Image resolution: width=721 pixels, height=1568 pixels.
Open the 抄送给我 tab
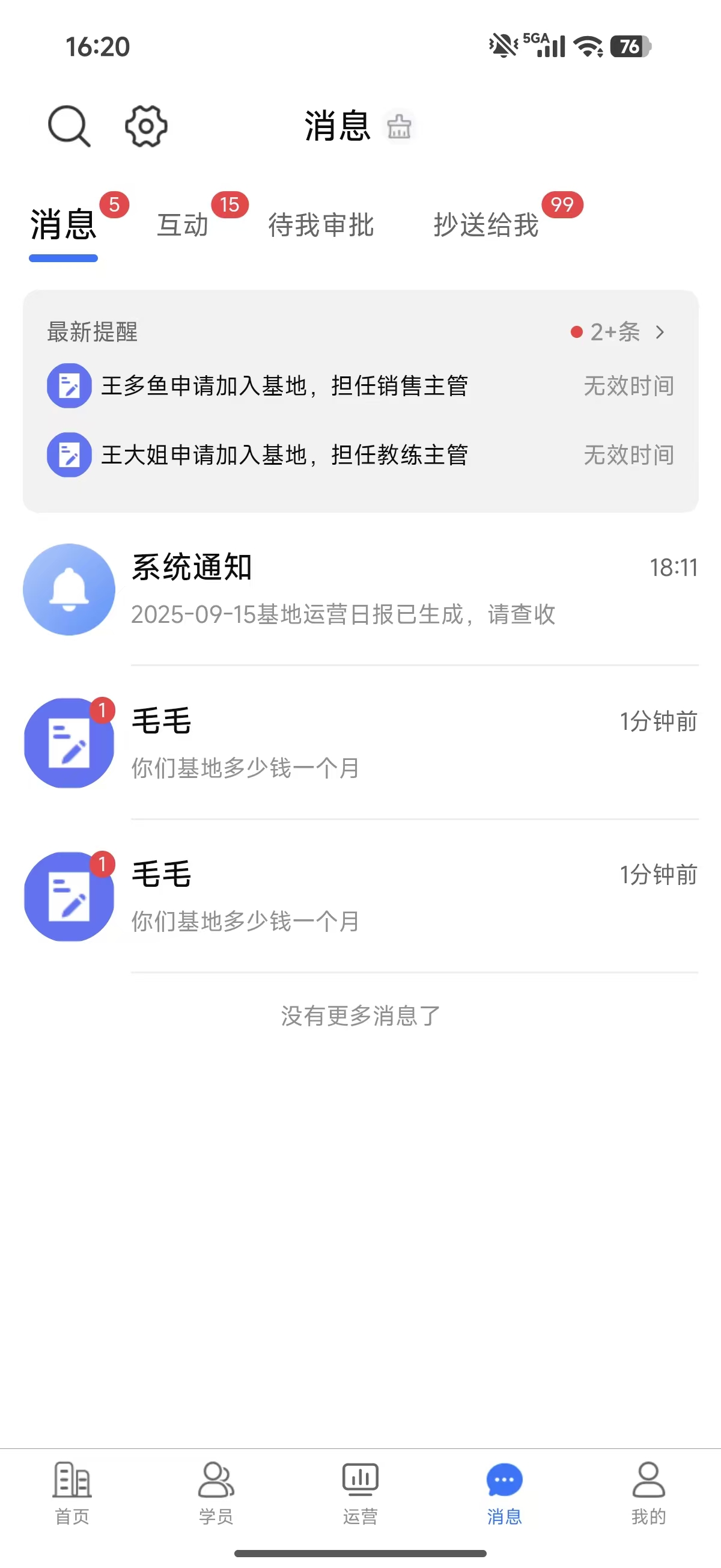[x=486, y=225]
